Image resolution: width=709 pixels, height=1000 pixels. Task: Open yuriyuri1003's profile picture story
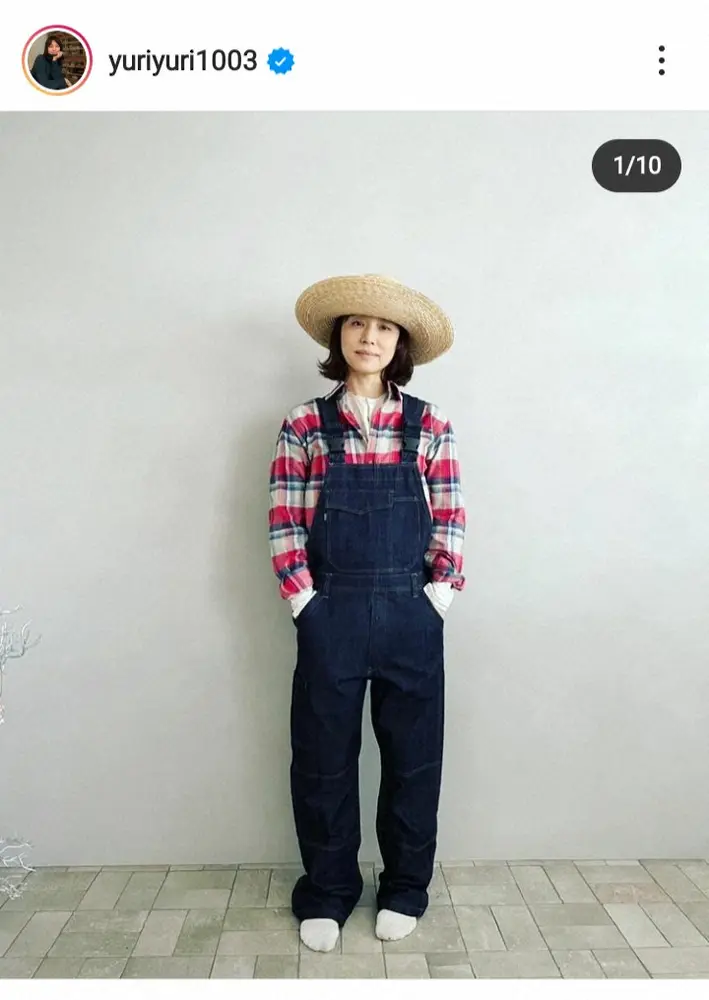pos(57,61)
